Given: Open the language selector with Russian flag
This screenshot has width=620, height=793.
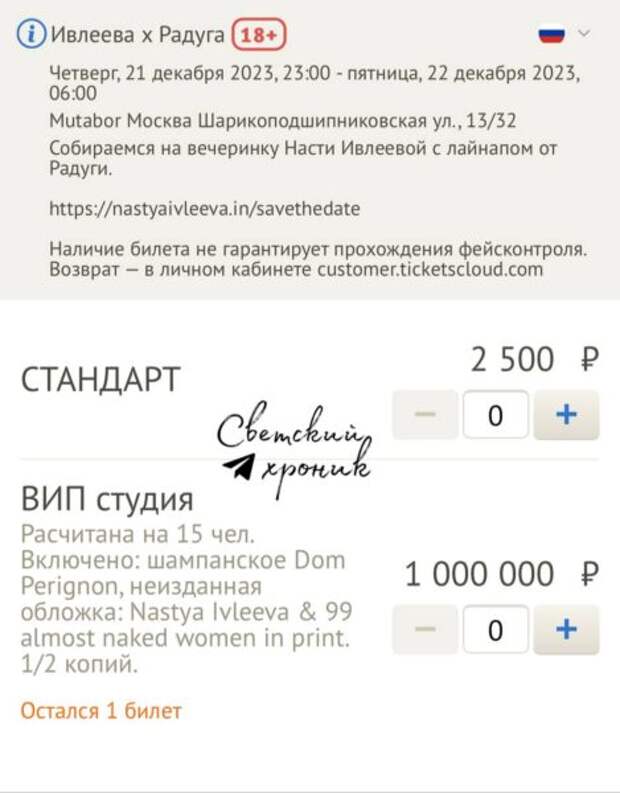Looking at the screenshot, I should click(x=565, y=34).
